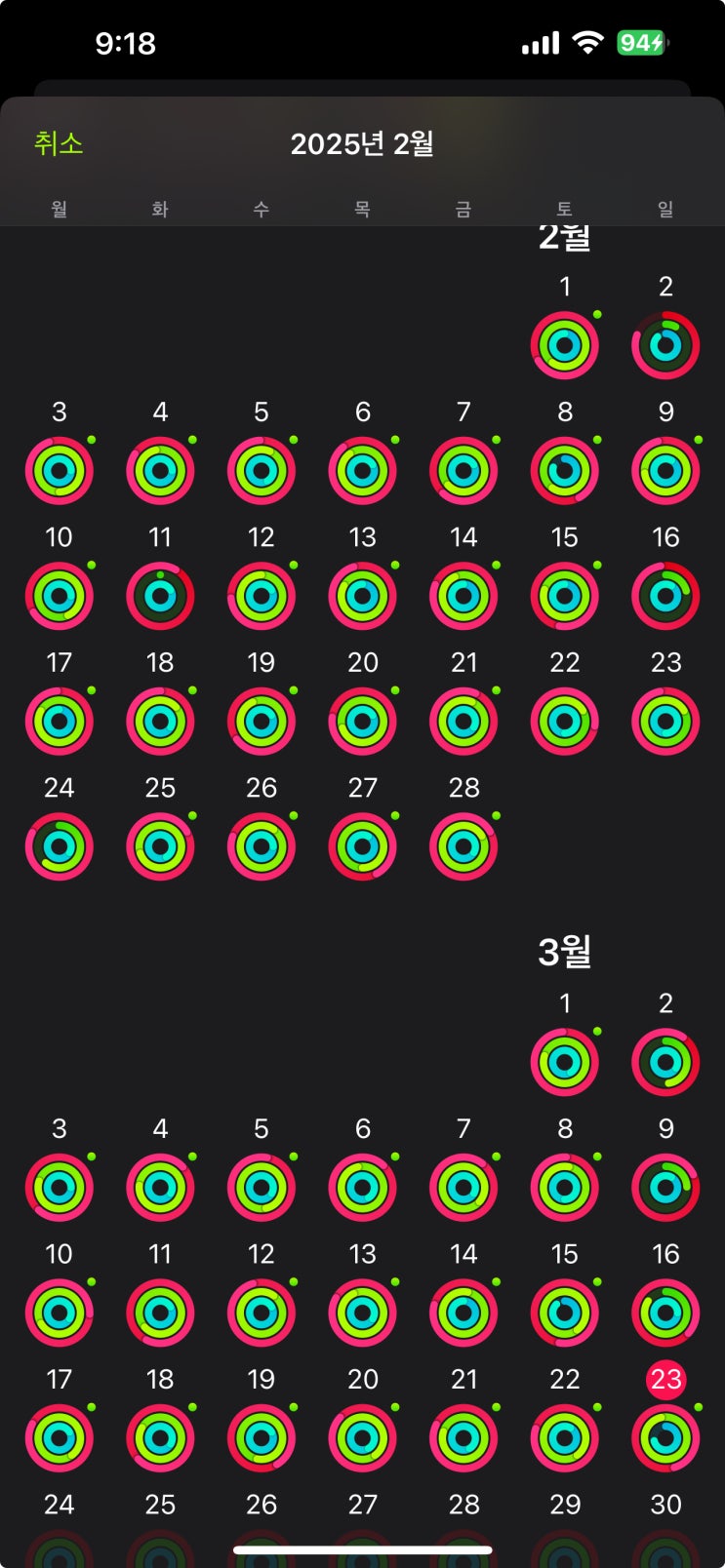Select February 28 activity rings
This screenshot has height=1568, width=725.
[463, 846]
